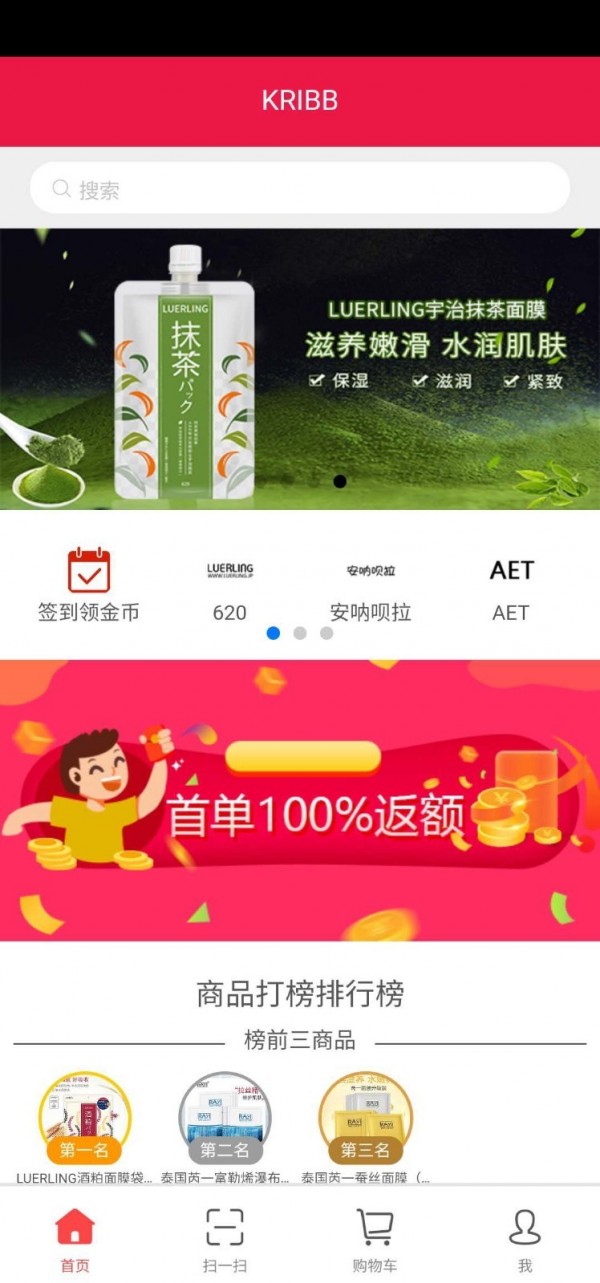Screen dimensions: 600x1283
Task: Open 签到领金币 daily check-in
Action: tap(89, 585)
